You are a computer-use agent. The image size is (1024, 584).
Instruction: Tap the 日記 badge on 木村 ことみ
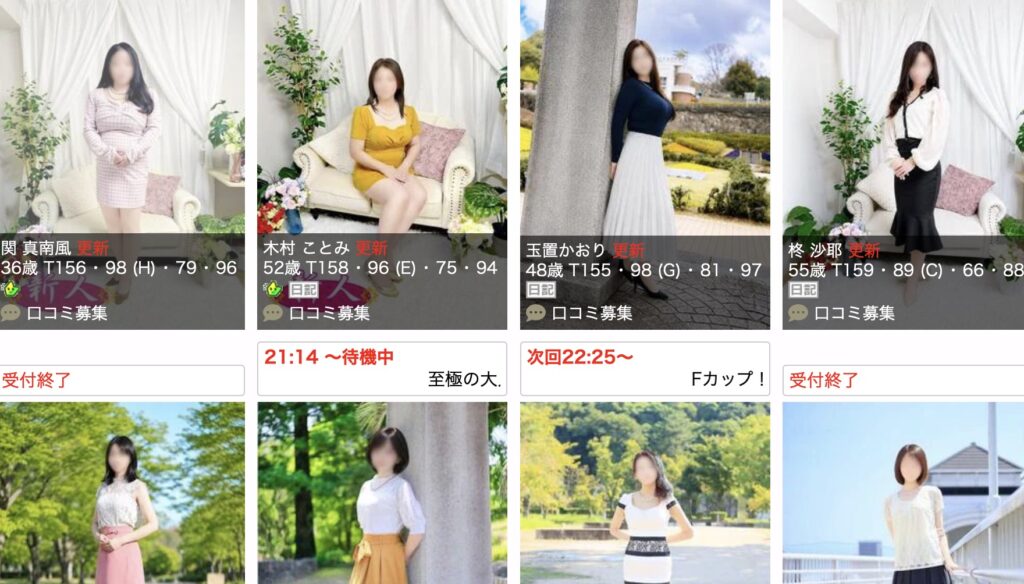click(x=304, y=289)
